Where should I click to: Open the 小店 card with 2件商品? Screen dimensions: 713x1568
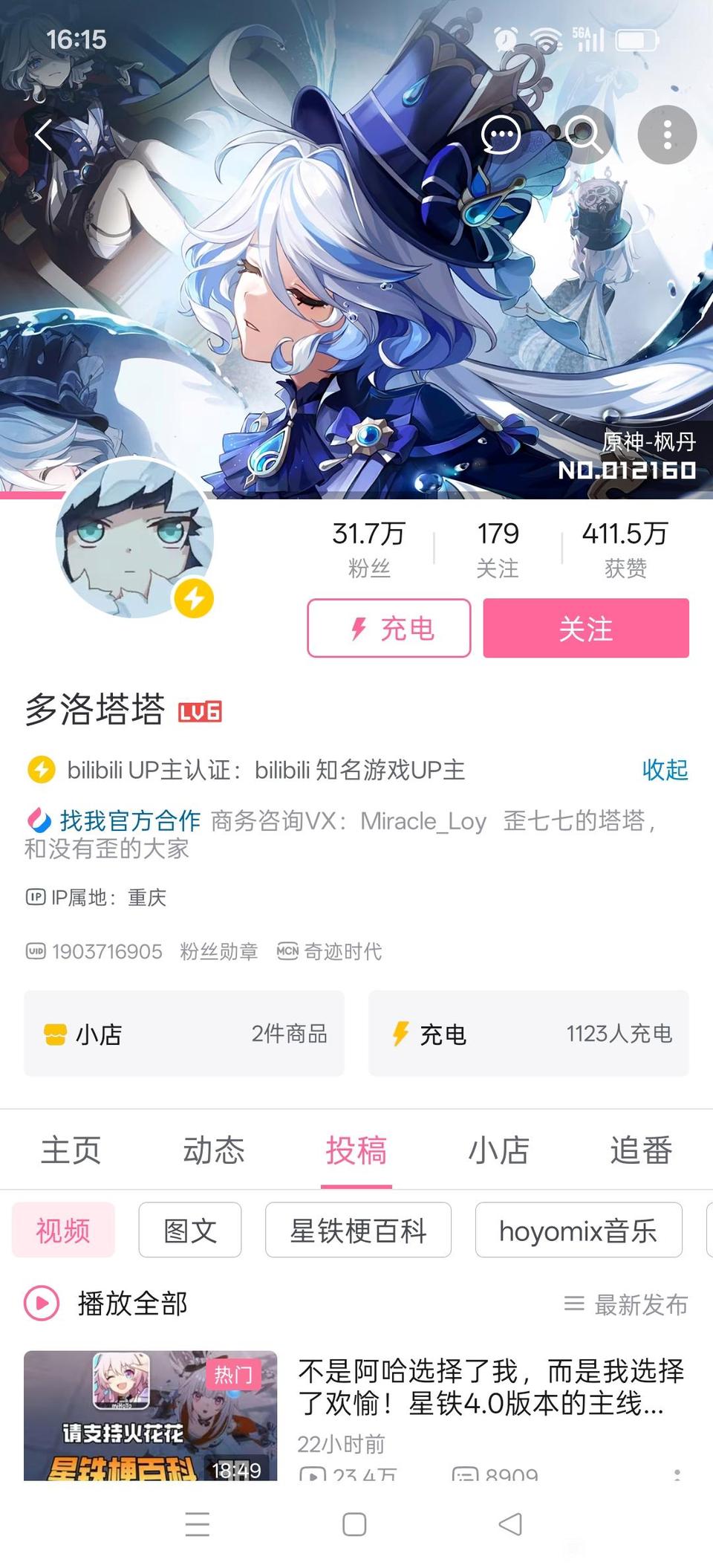pos(184,1033)
